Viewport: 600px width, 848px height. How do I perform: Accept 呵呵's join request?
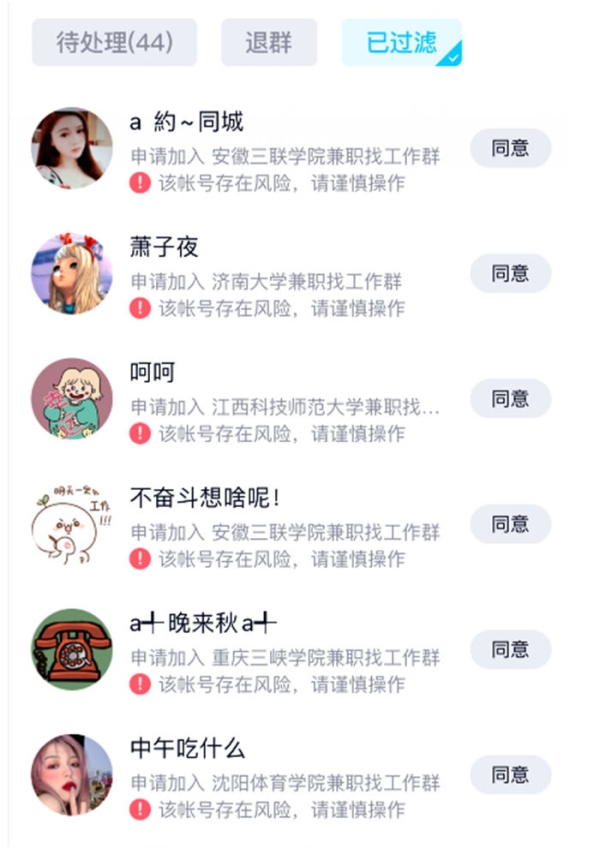point(510,399)
